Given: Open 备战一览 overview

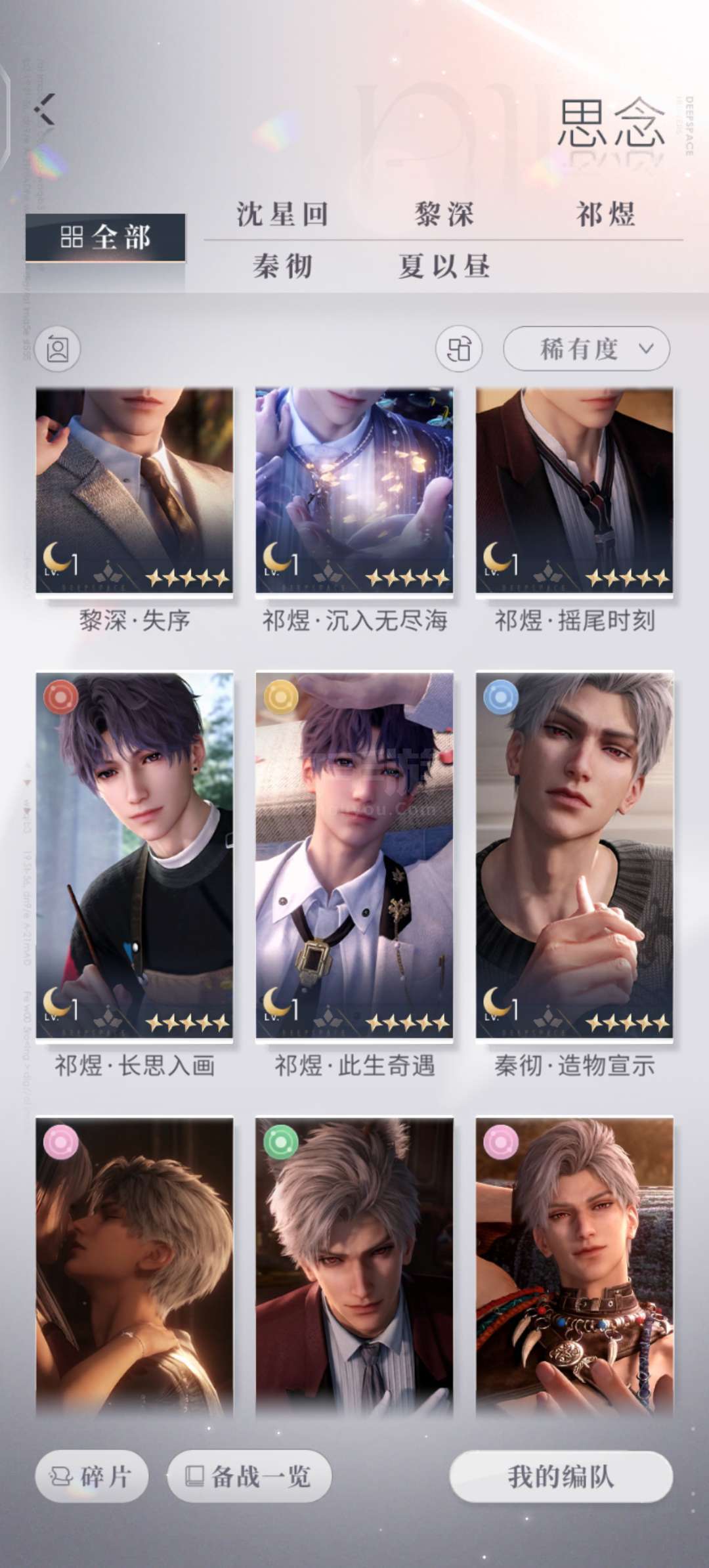Looking at the screenshot, I should 249,1477.
